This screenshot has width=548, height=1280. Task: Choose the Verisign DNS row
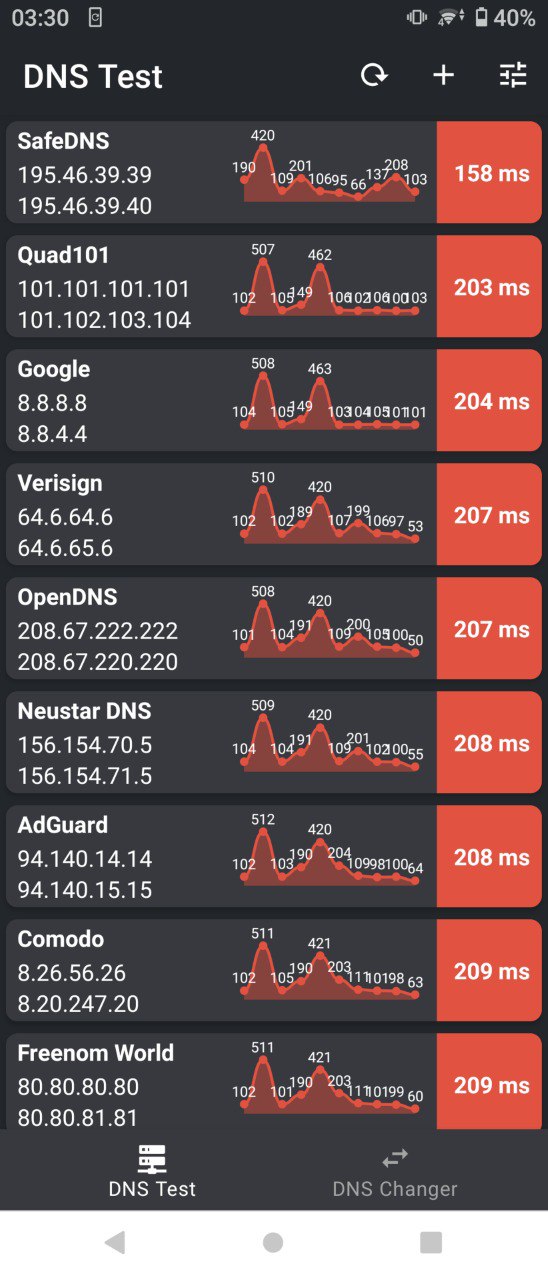coord(274,515)
